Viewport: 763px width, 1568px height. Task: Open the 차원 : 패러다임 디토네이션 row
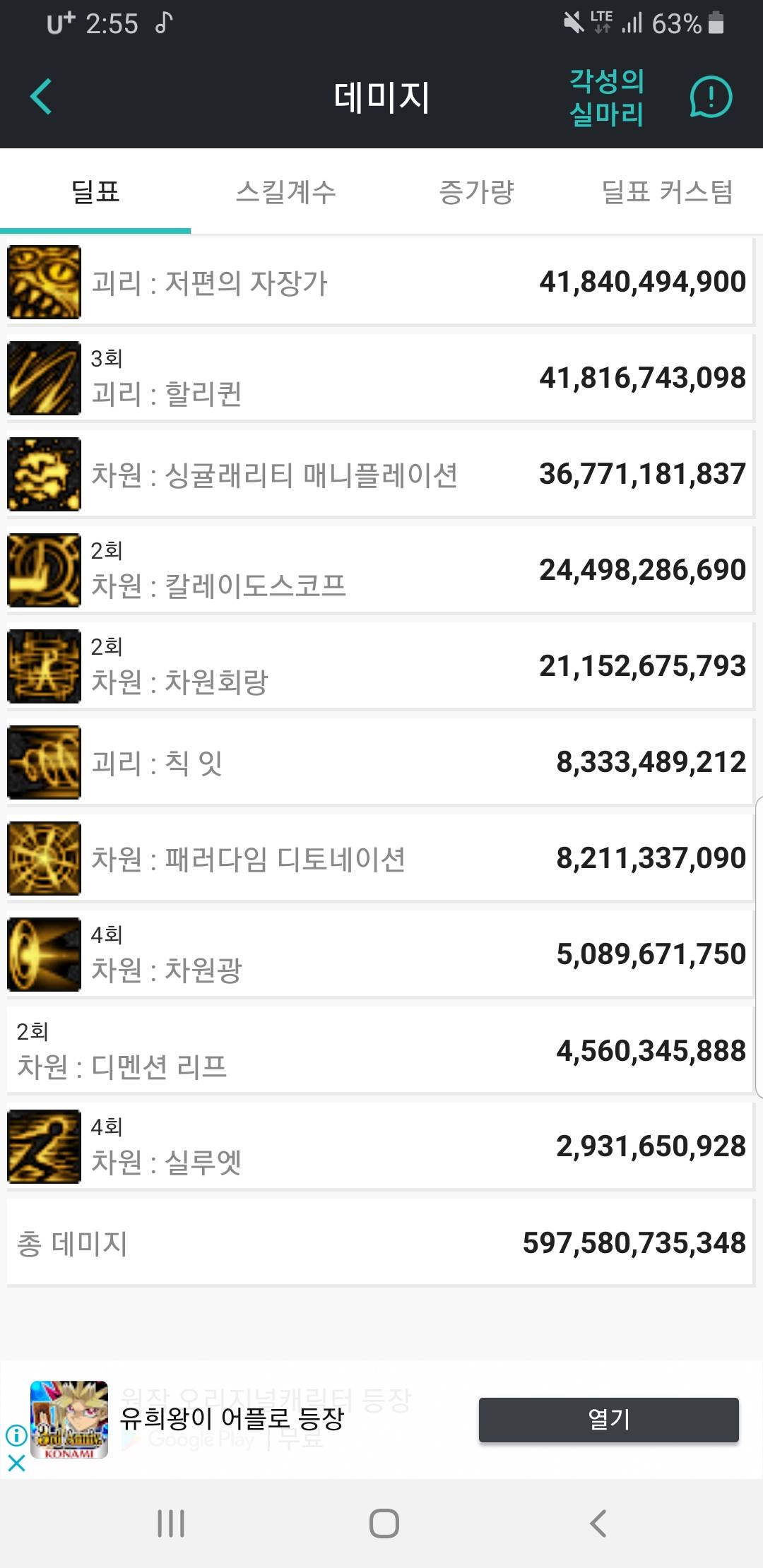(380, 858)
